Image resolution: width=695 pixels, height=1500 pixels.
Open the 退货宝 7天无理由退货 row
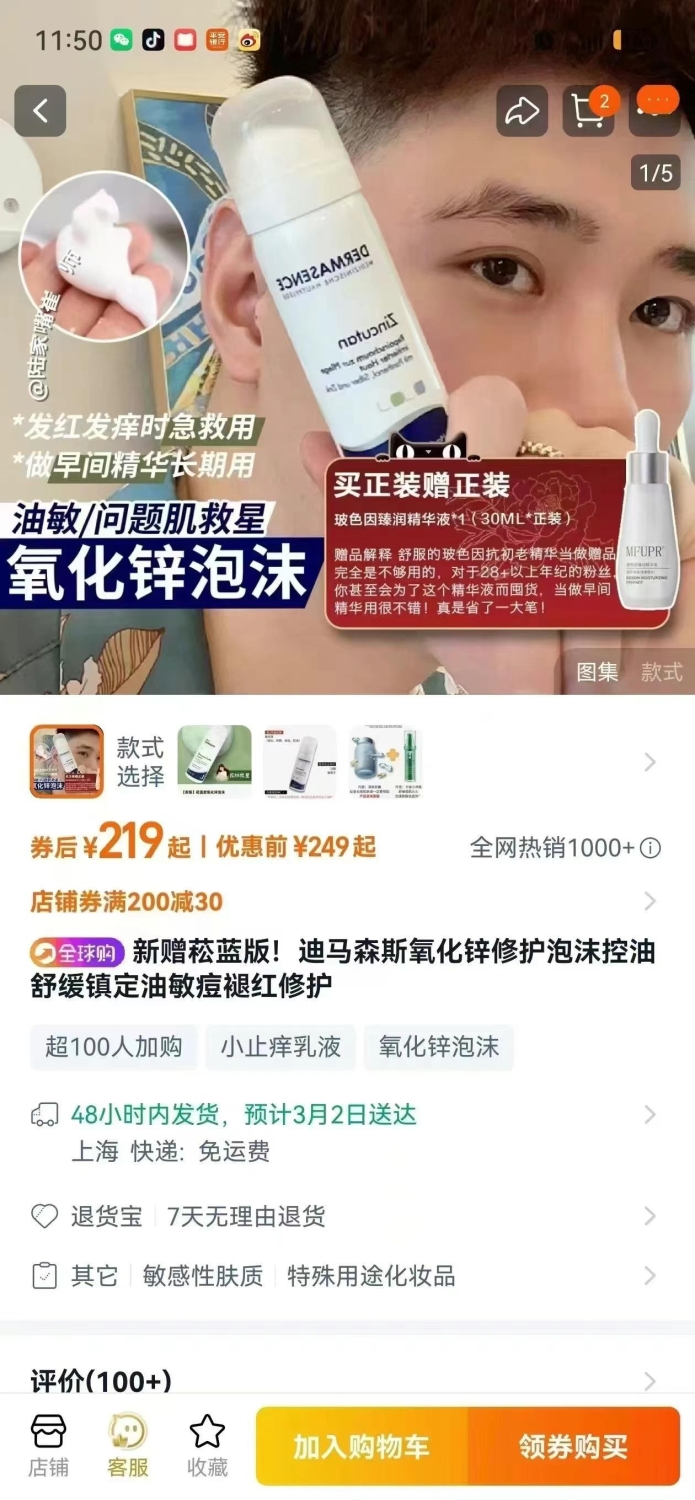[x=347, y=1216]
